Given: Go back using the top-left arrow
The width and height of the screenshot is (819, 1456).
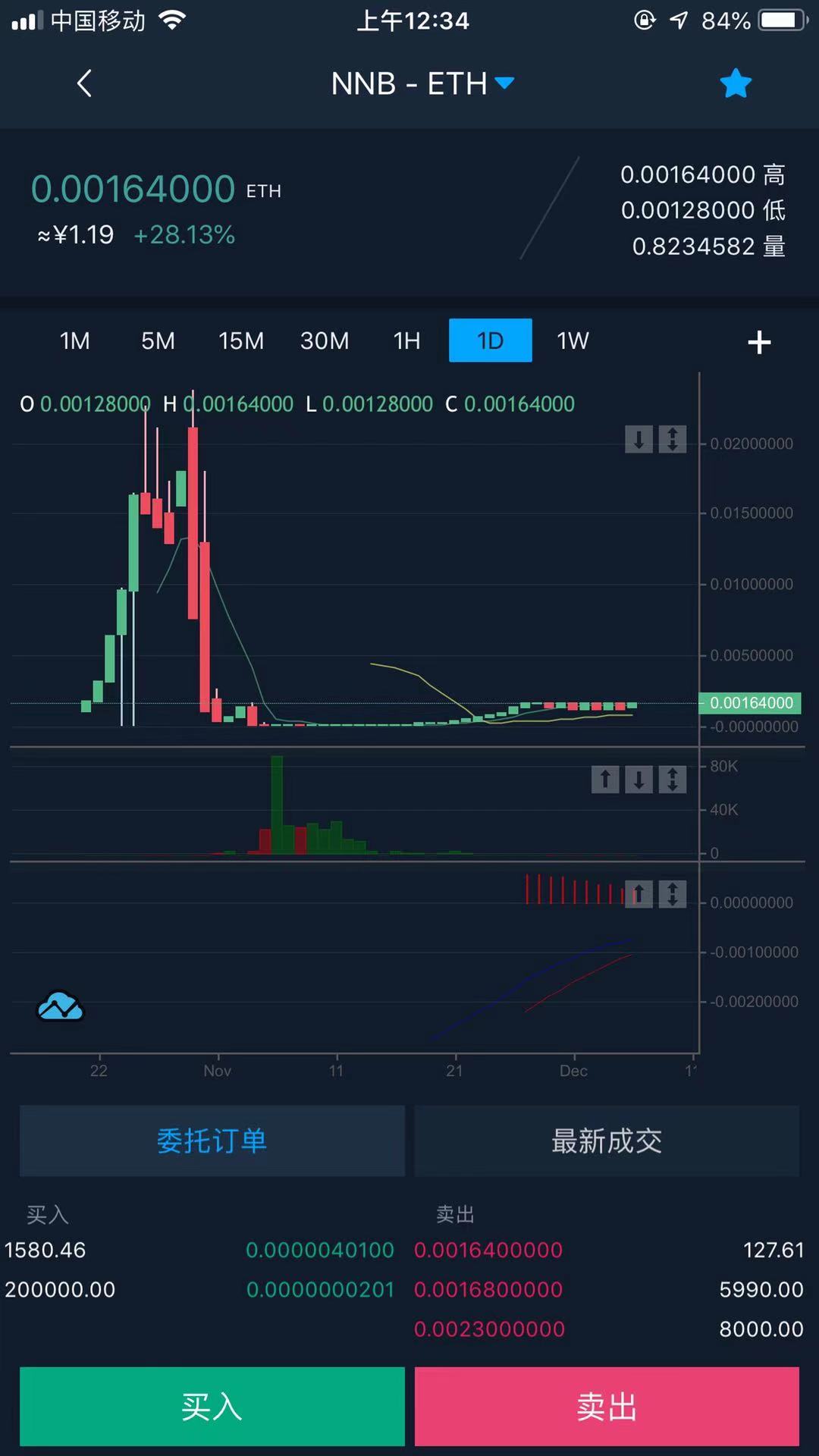Looking at the screenshot, I should [x=84, y=83].
